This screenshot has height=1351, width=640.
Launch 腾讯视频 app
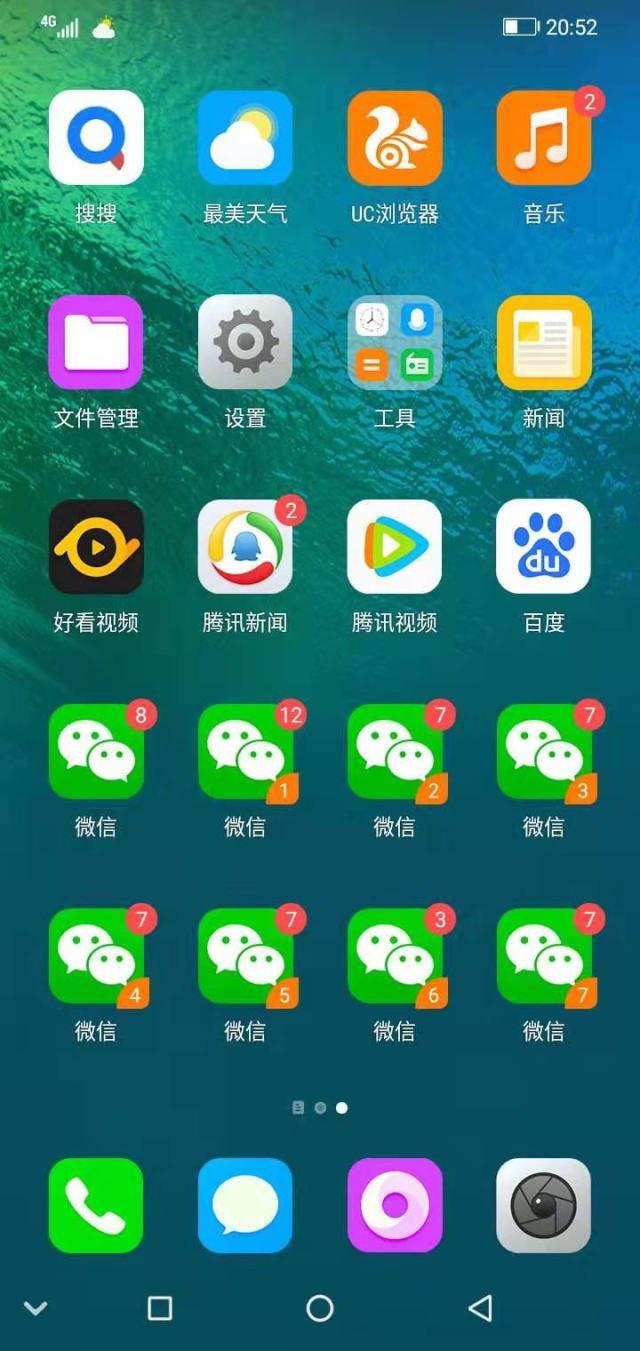394,547
